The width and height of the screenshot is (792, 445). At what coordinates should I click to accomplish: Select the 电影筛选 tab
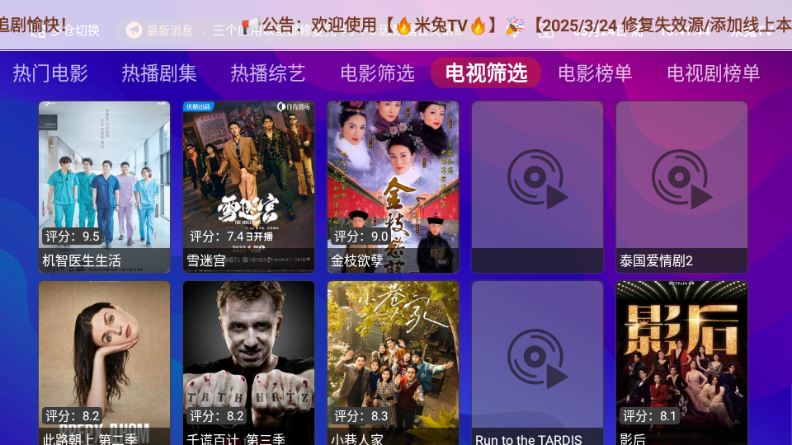tap(377, 73)
